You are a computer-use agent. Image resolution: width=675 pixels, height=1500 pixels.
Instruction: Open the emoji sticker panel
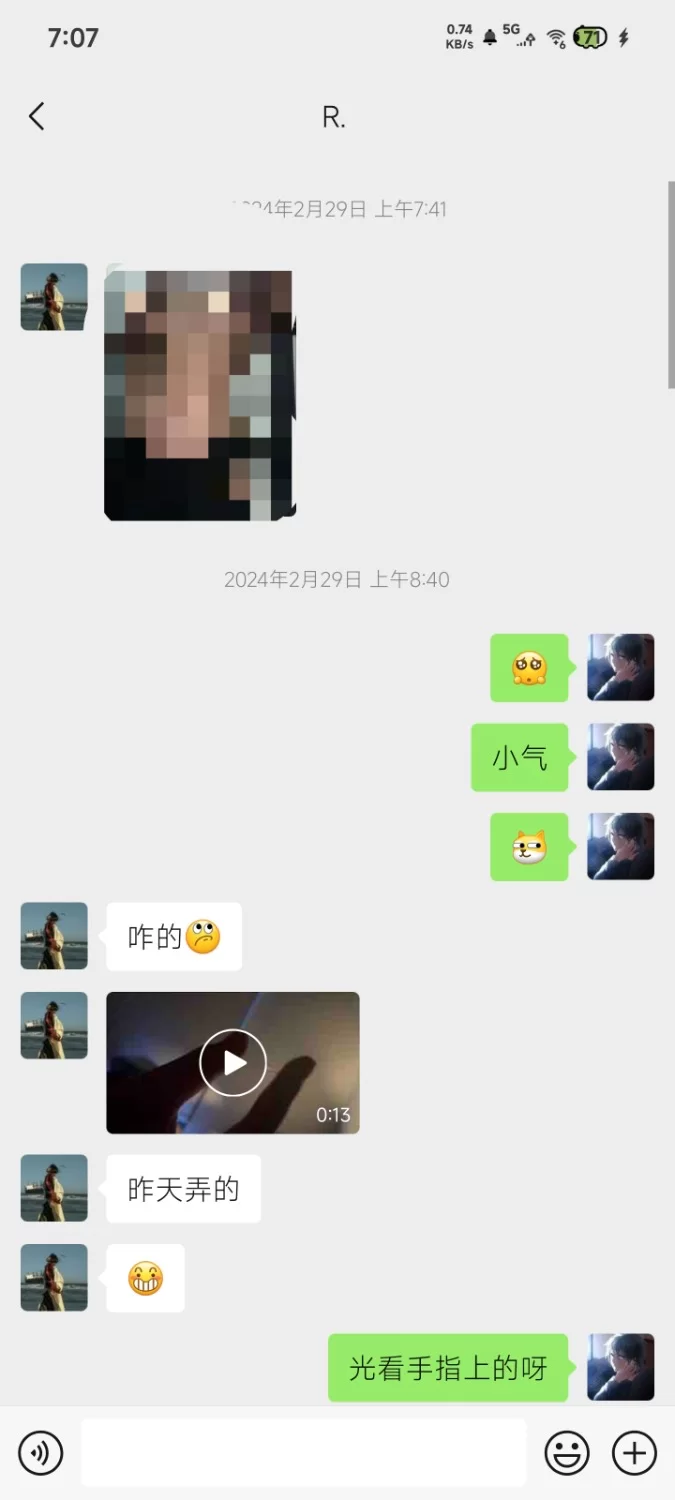click(x=566, y=1452)
